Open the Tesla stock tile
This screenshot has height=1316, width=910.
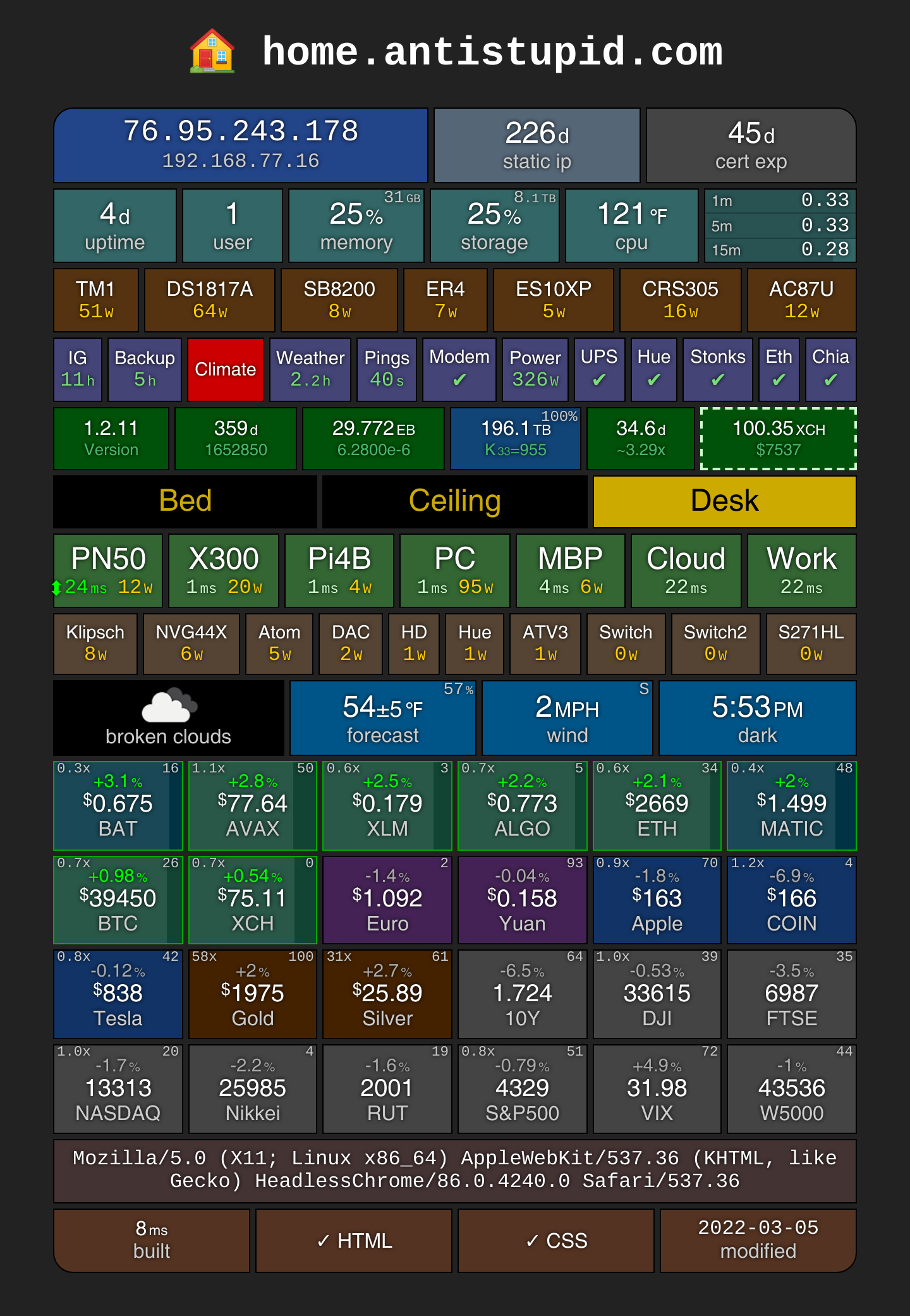[x=118, y=994]
